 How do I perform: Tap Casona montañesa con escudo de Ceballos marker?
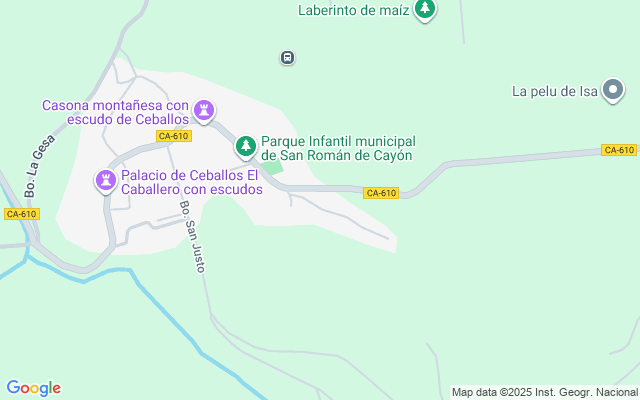click(204, 109)
